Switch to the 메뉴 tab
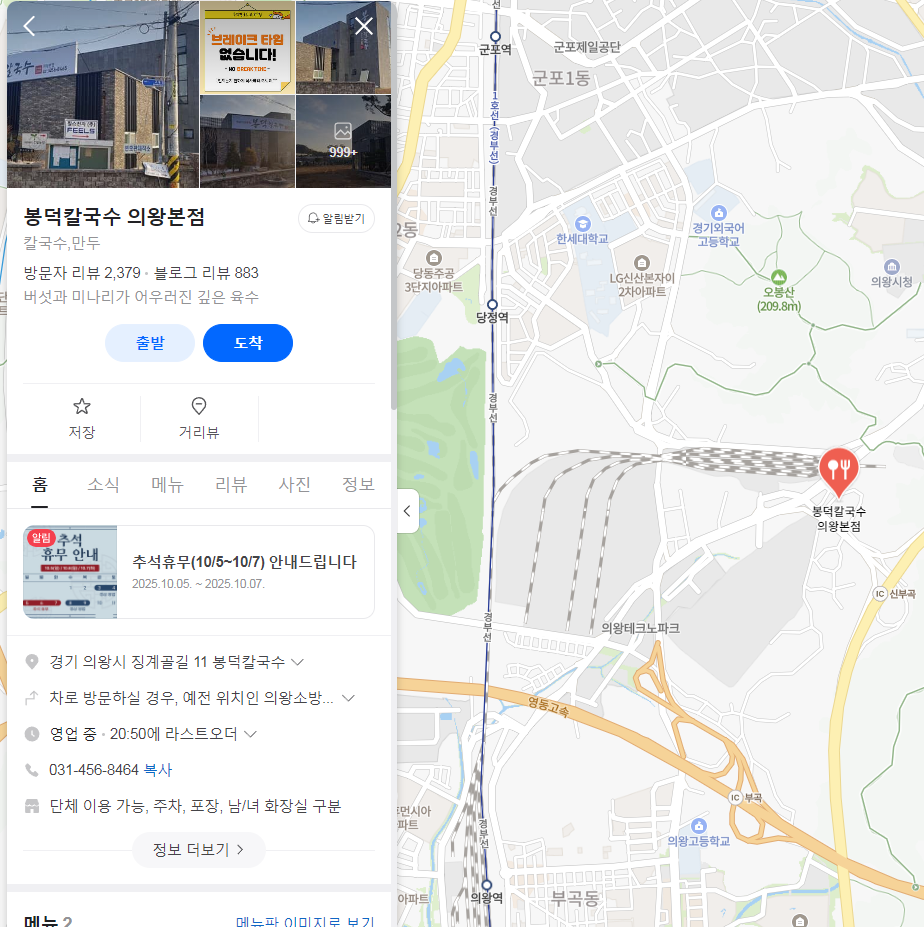 click(167, 485)
